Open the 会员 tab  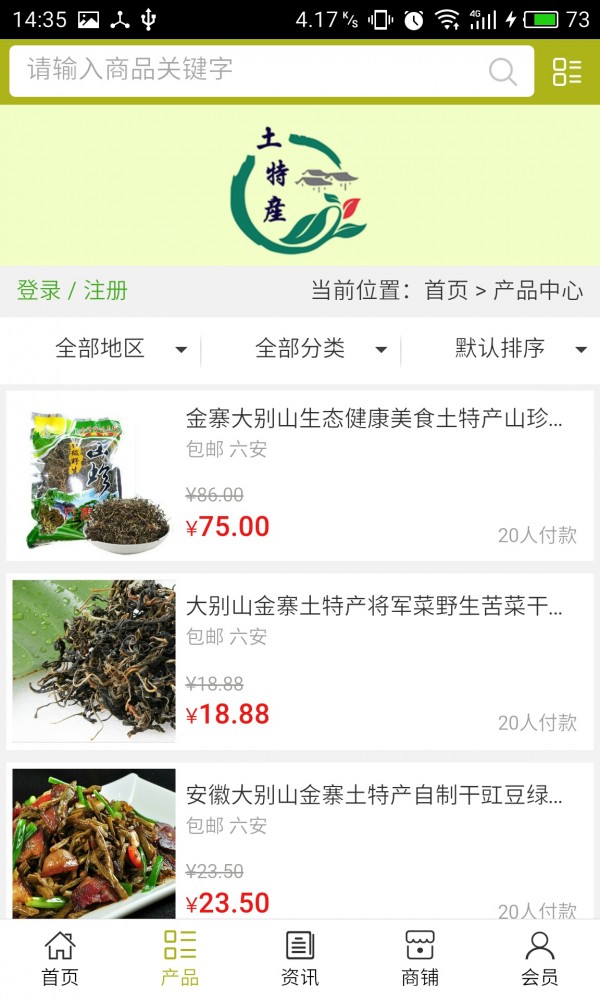tap(540, 958)
